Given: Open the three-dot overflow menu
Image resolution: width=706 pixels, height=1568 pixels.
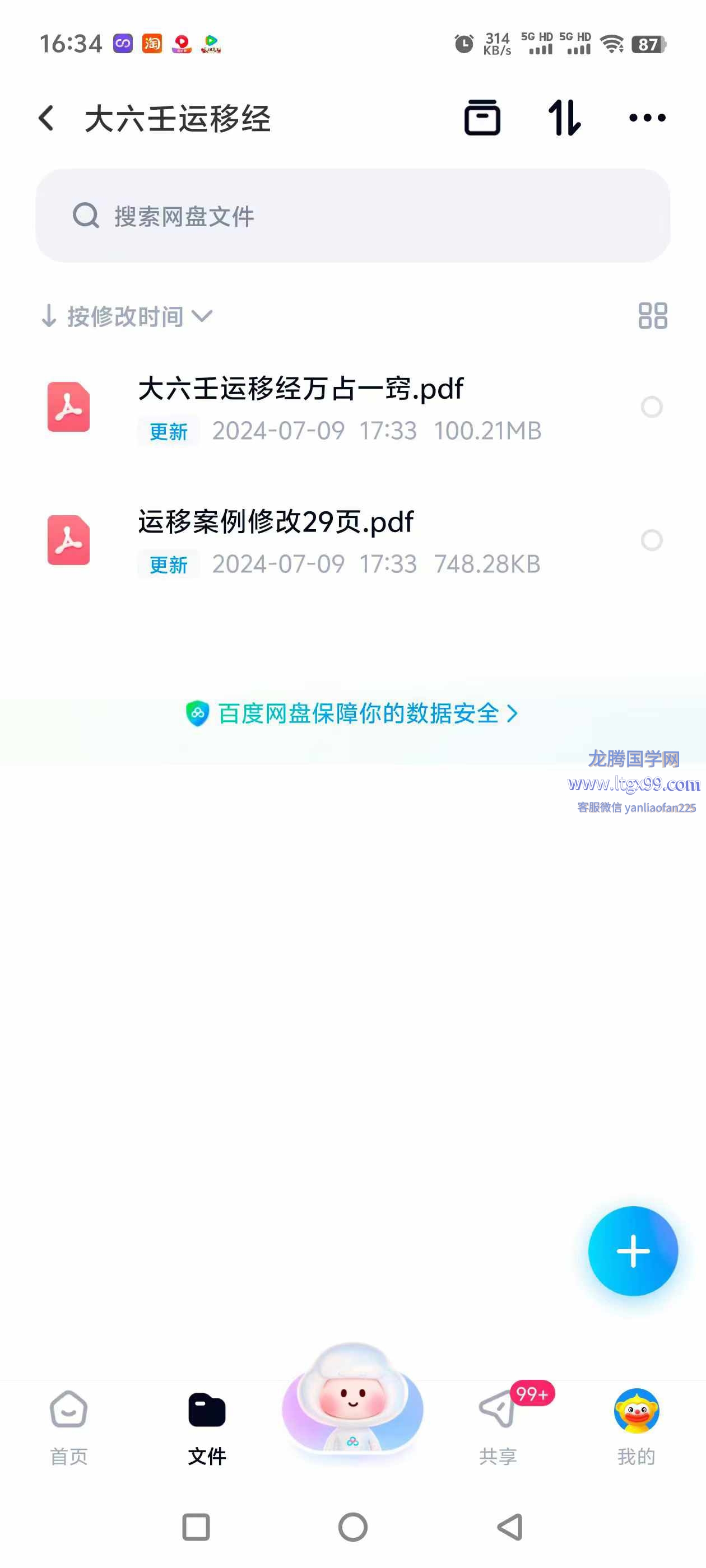Looking at the screenshot, I should [x=647, y=118].
